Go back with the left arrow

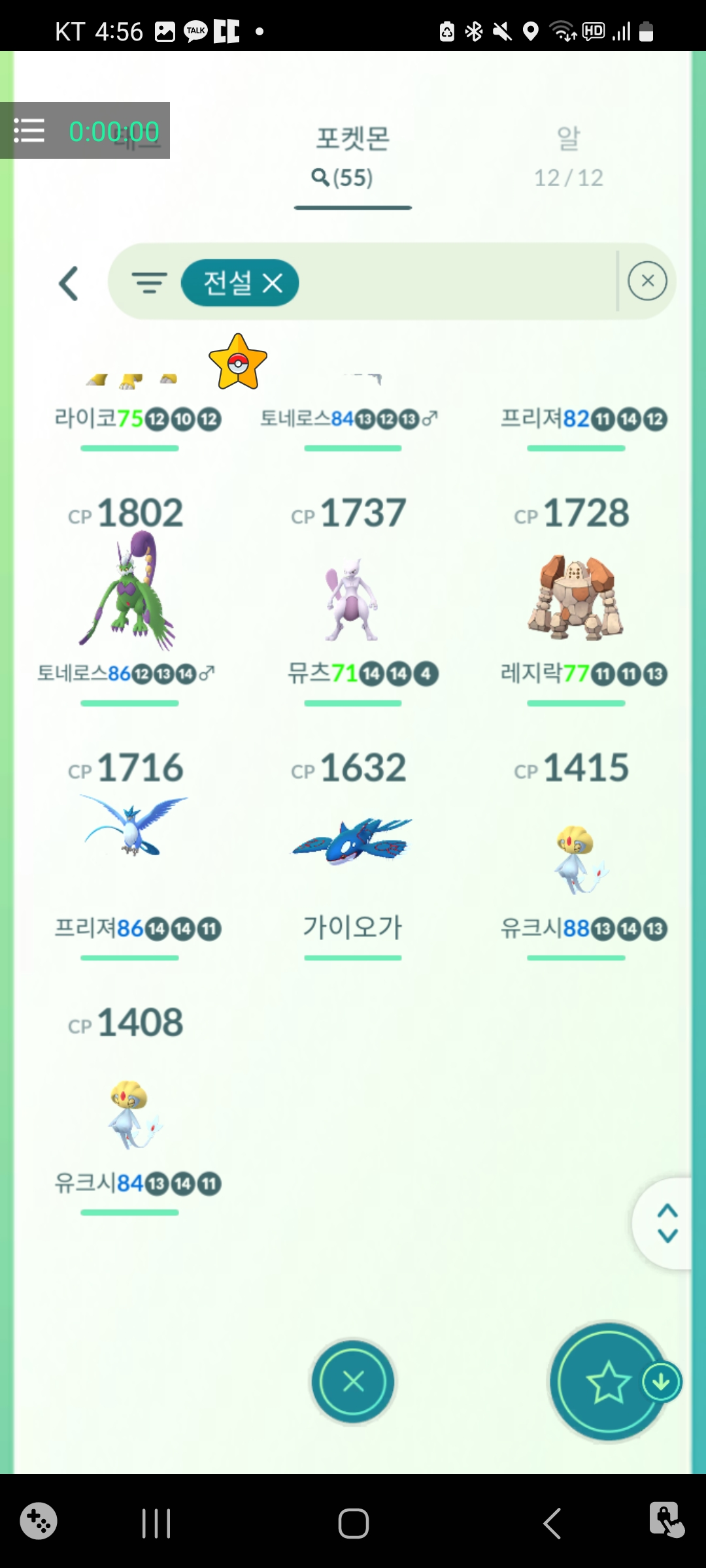tap(69, 284)
